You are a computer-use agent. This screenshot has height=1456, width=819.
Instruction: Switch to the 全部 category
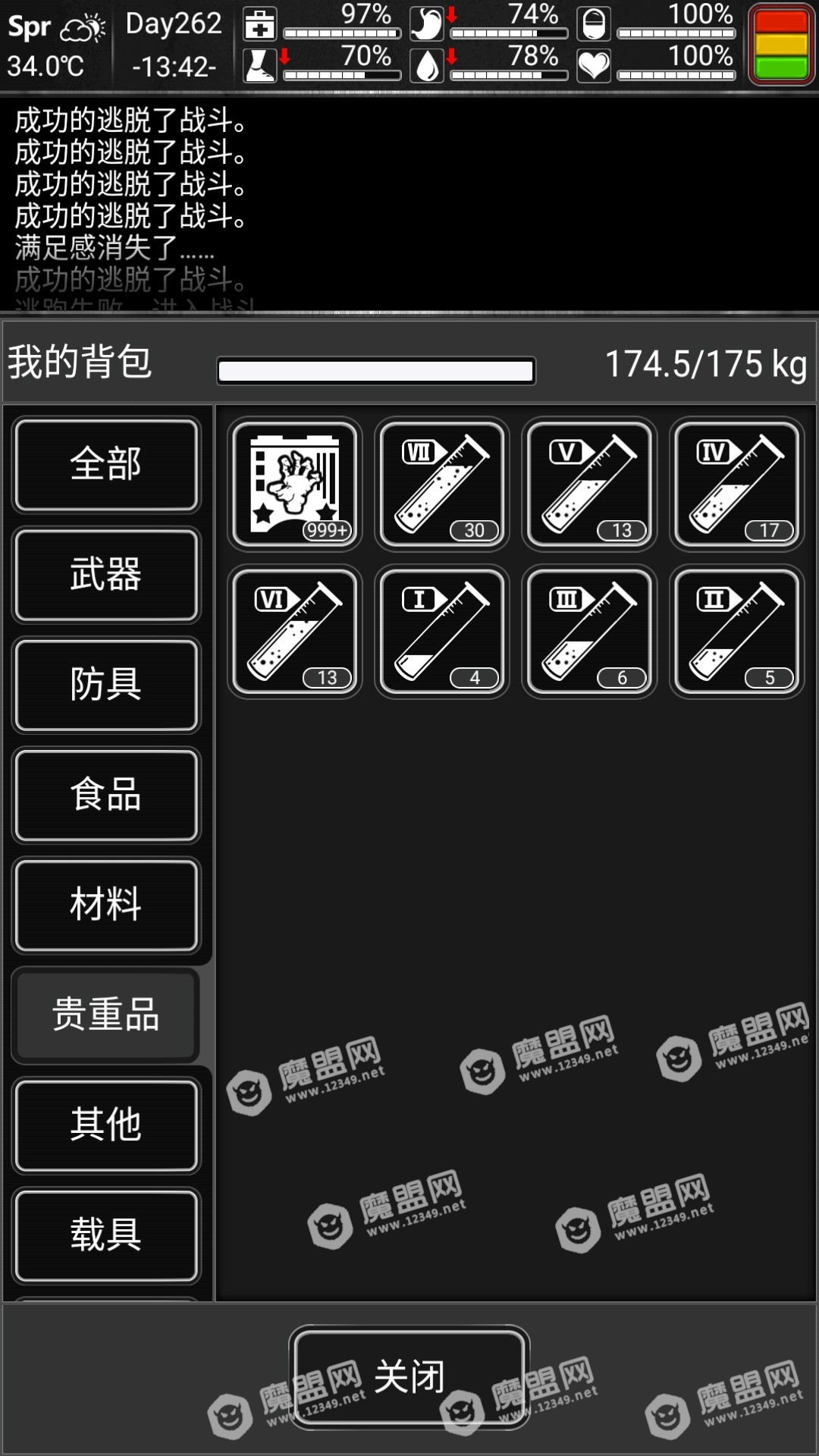(106, 464)
